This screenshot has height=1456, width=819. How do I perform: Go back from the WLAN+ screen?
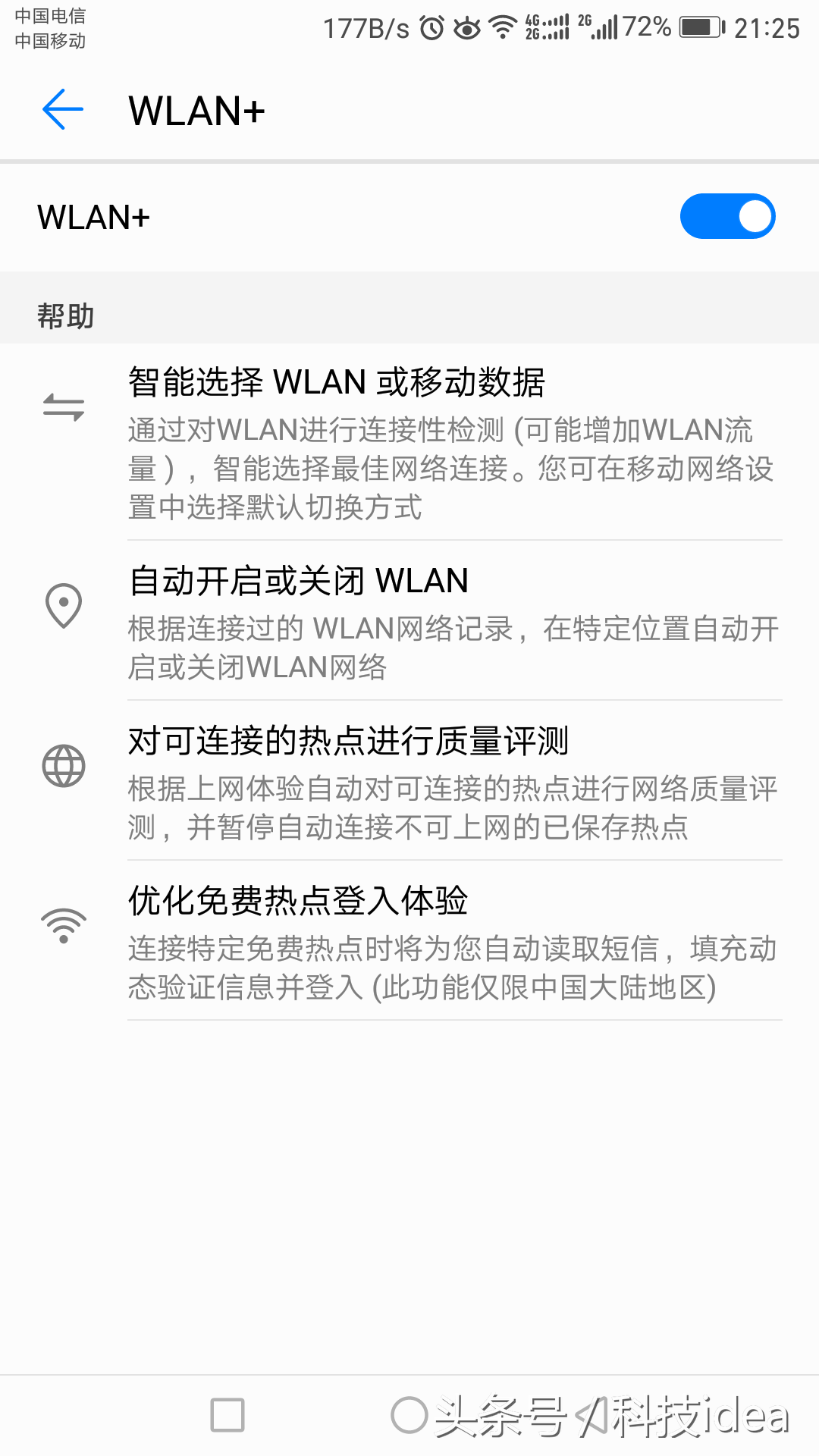point(63,110)
